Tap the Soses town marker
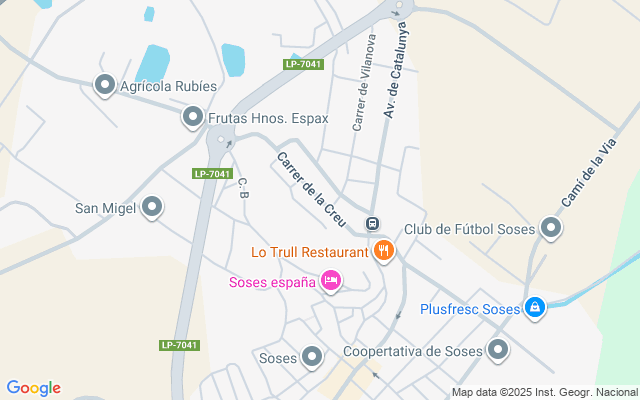The width and height of the screenshot is (640, 400). (x=313, y=357)
